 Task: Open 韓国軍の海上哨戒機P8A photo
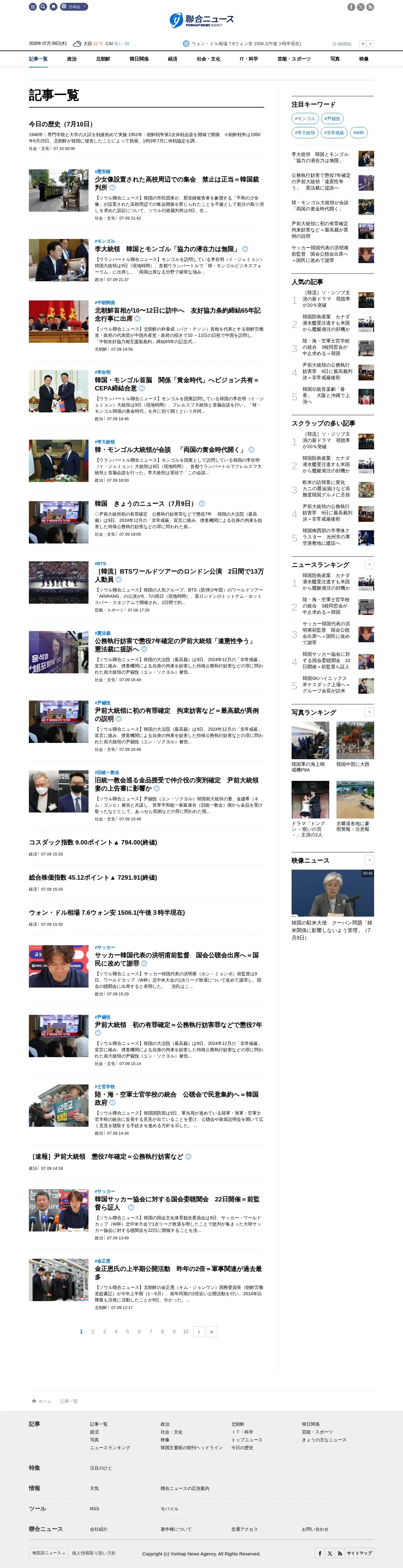(310, 740)
